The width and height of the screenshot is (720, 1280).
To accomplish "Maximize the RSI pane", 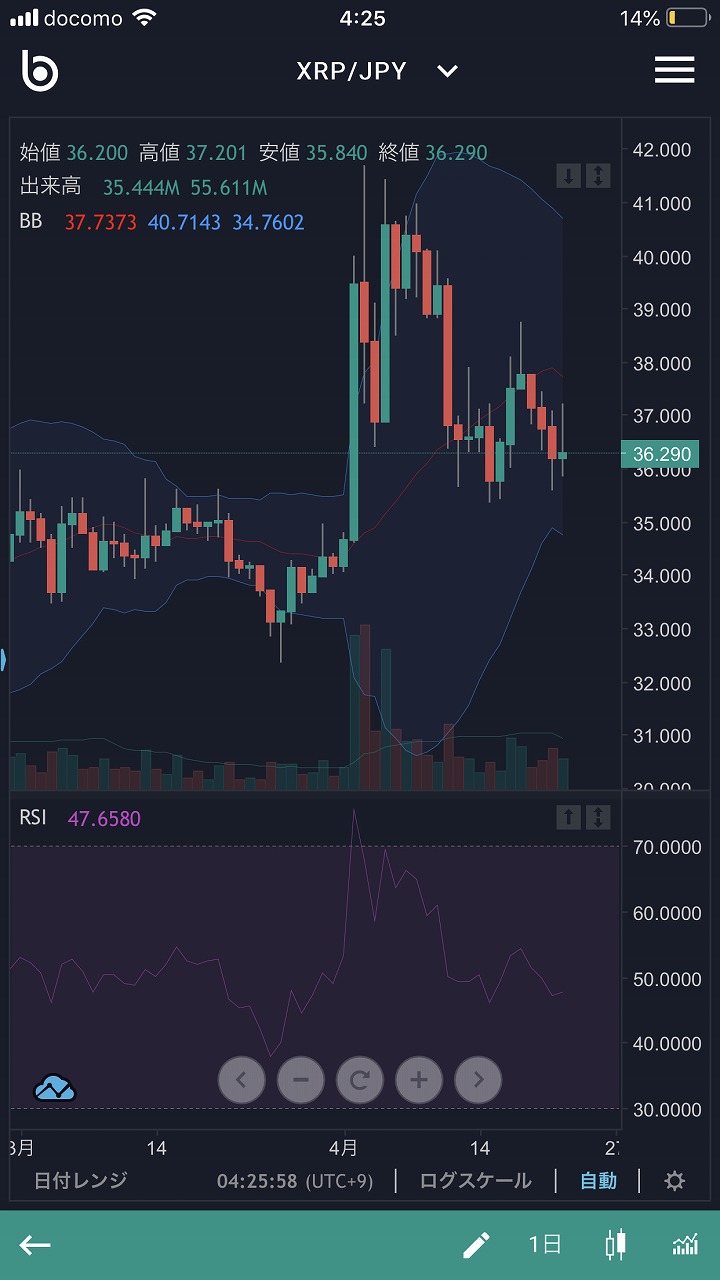I will click(597, 817).
